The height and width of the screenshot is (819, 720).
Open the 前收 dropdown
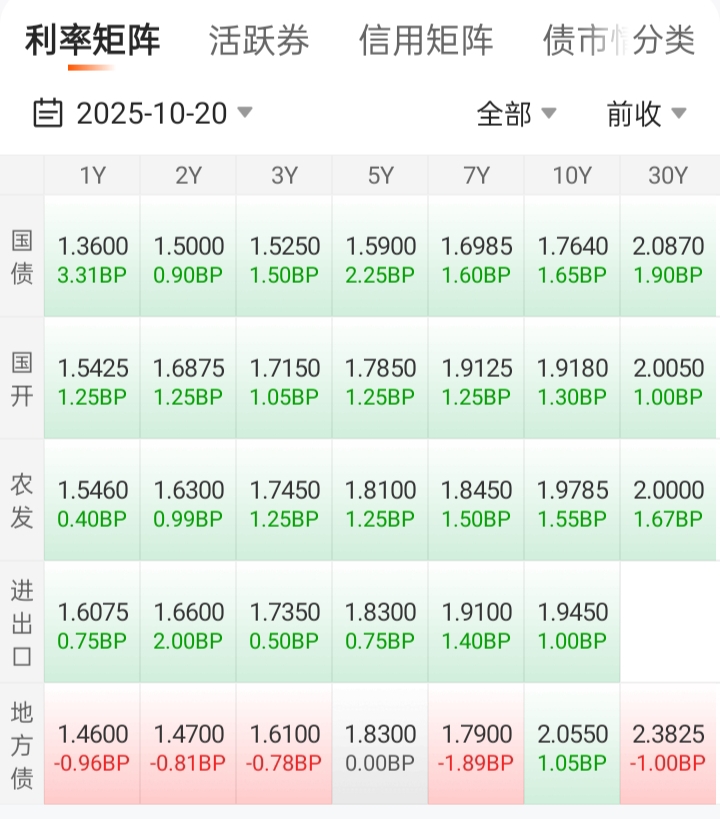click(x=646, y=114)
